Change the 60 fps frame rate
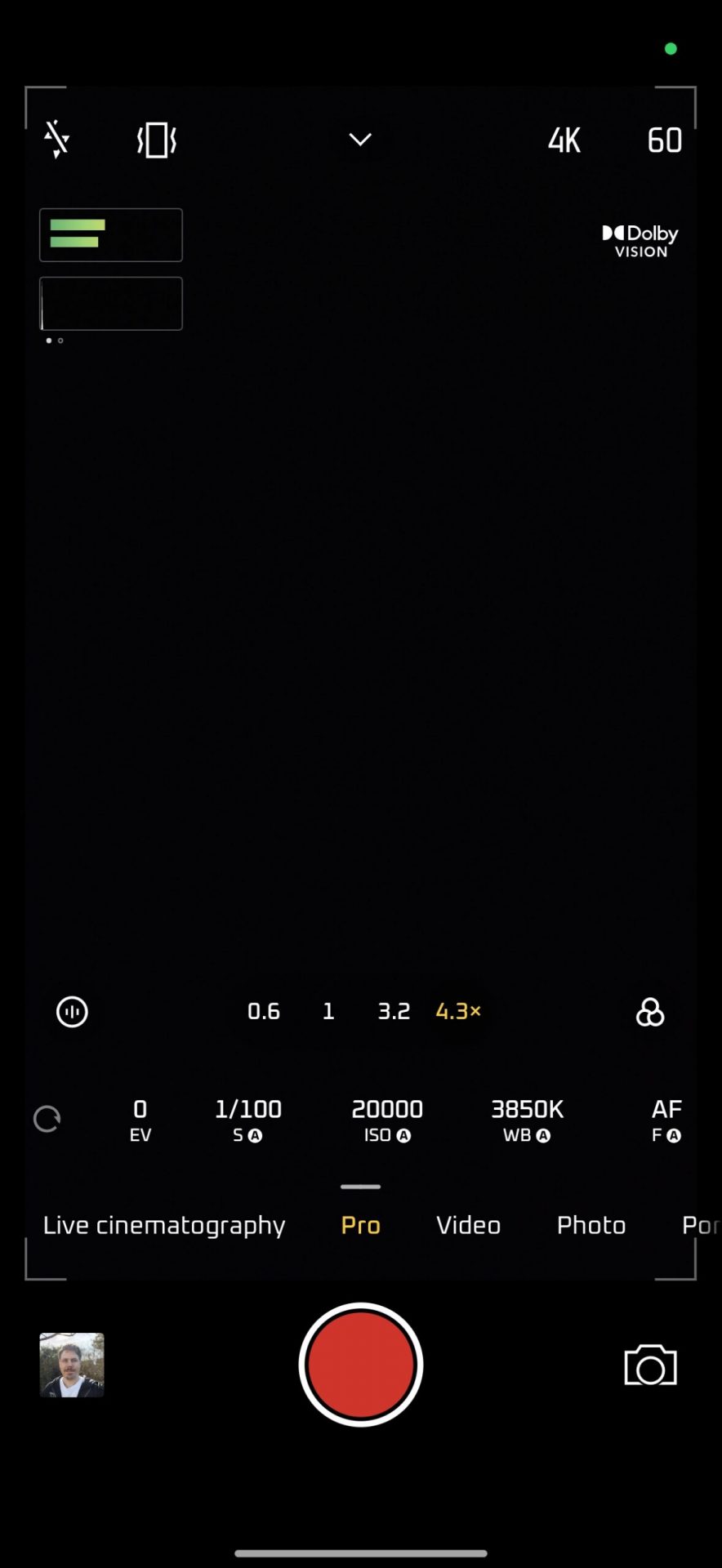Viewport: 722px width, 1568px height. 664,140
